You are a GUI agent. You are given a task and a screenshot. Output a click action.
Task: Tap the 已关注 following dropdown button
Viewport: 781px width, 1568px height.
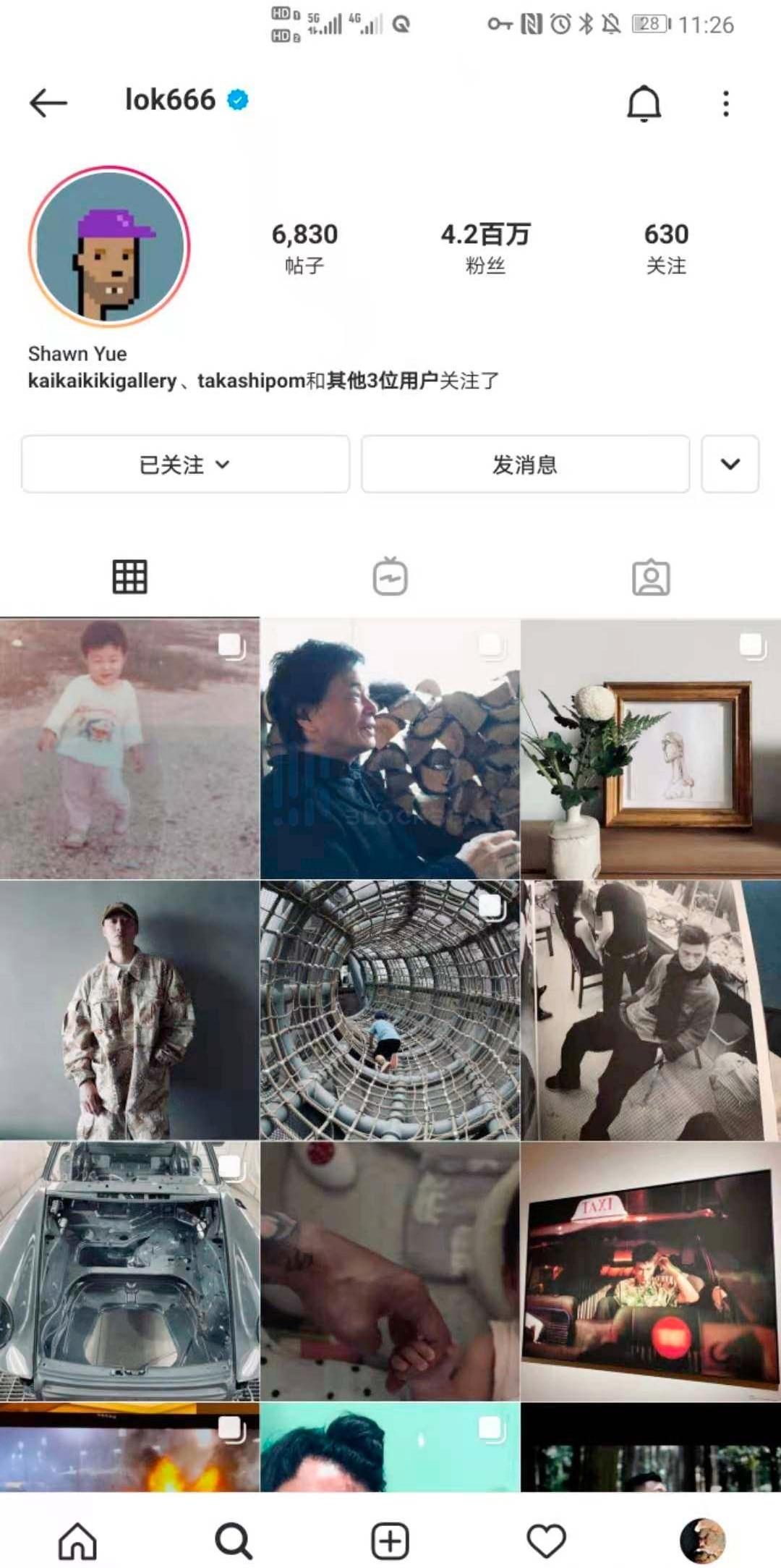185,464
